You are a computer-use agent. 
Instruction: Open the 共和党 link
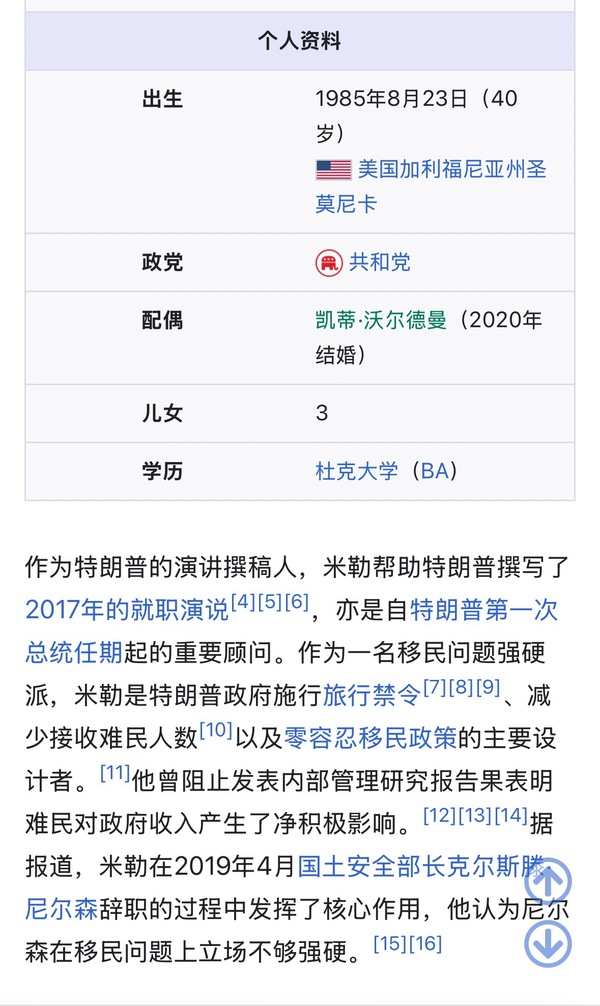tap(379, 262)
